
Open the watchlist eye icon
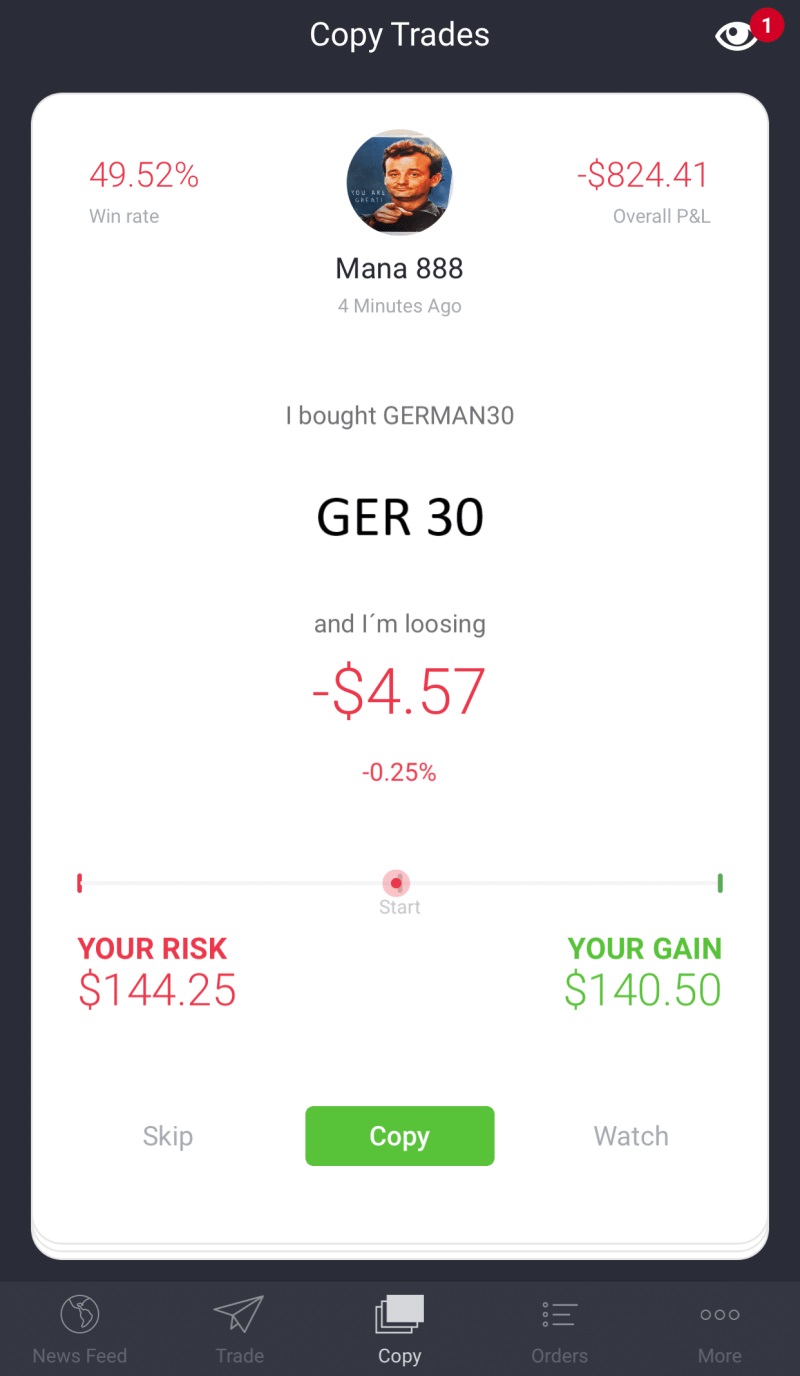[x=737, y=37]
